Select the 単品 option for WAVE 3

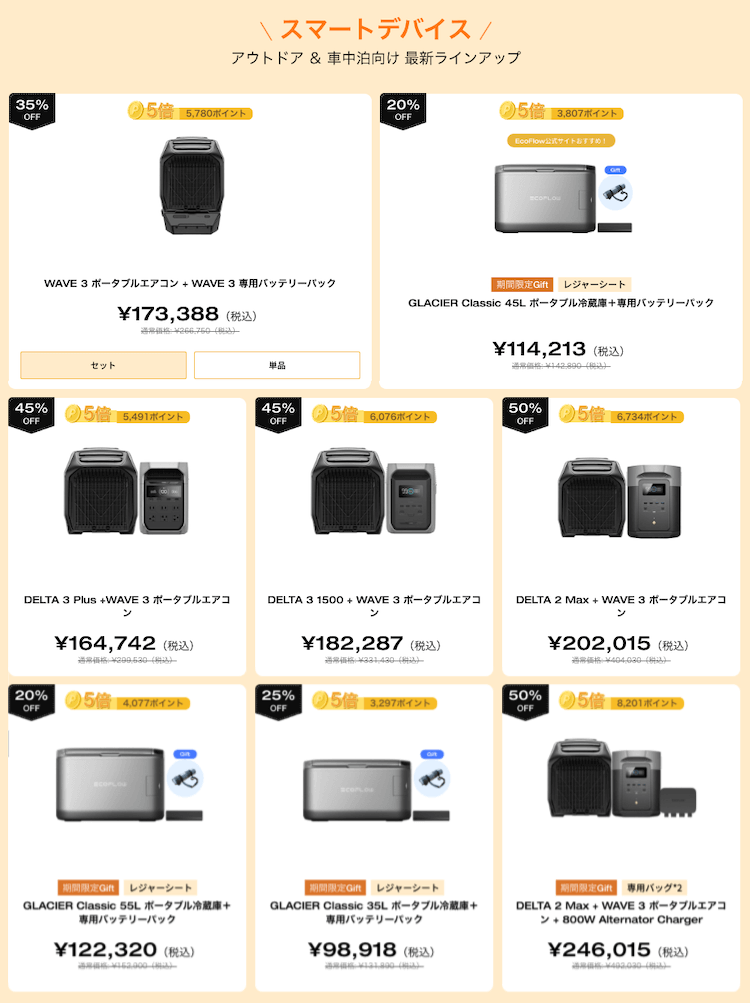(277, 365)
